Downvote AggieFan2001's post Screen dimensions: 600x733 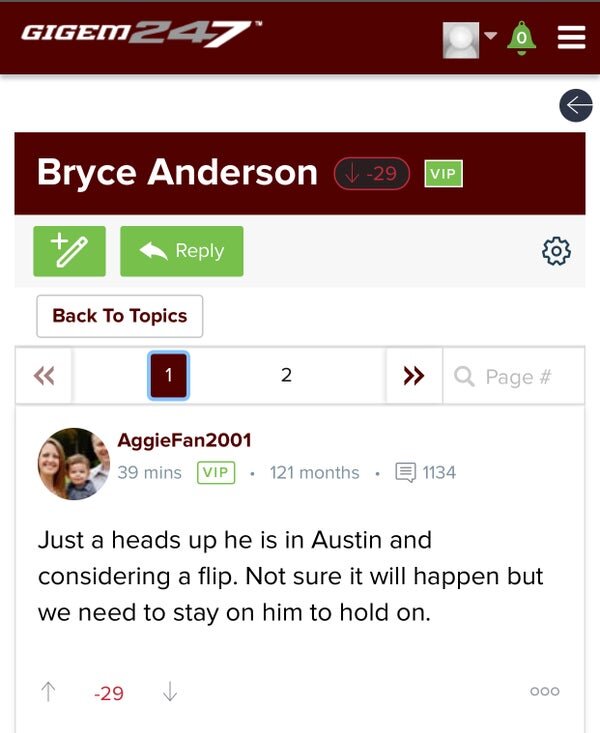tap(170, 692)
